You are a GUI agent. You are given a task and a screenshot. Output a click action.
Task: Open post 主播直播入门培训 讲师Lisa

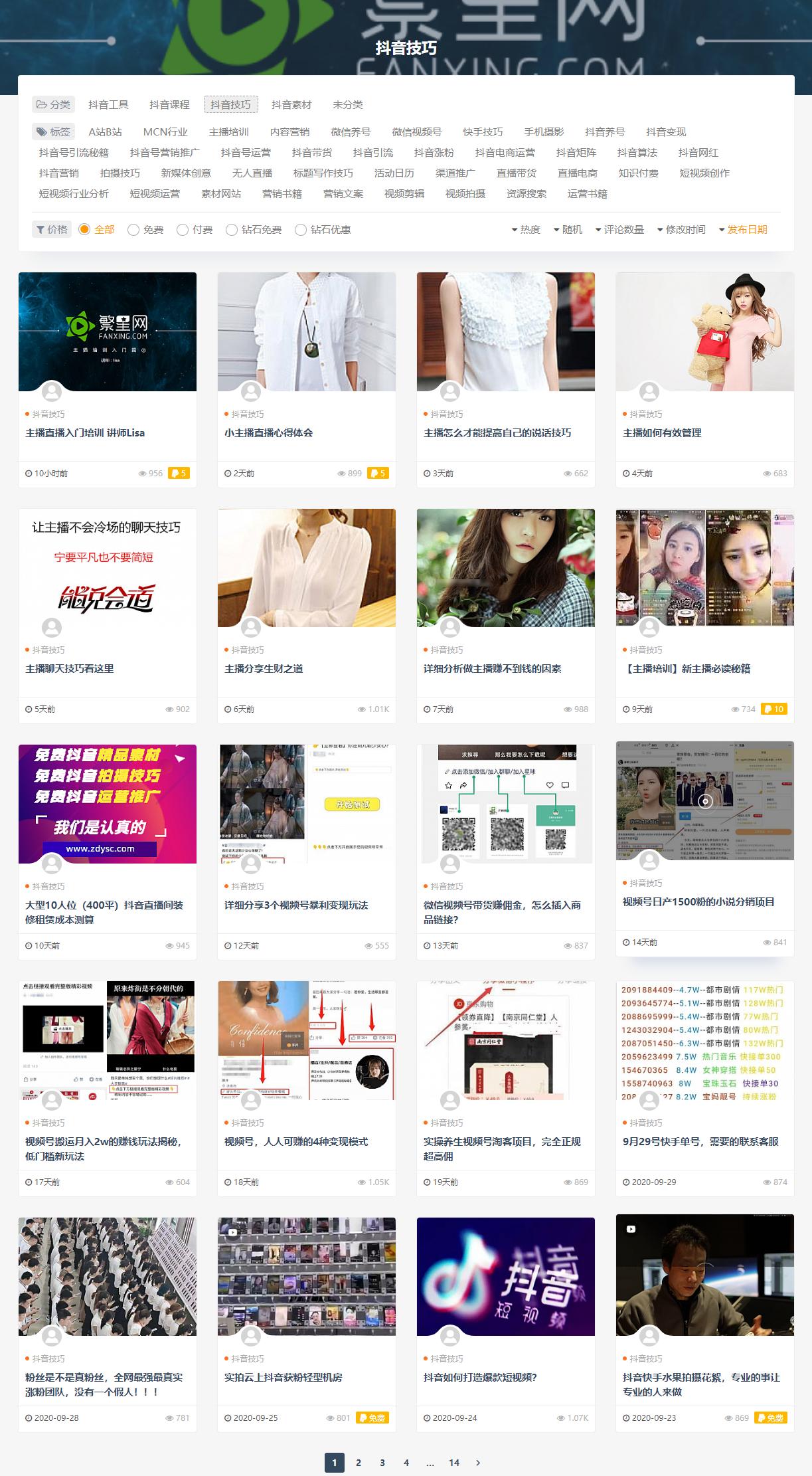[x=85, y=433]
